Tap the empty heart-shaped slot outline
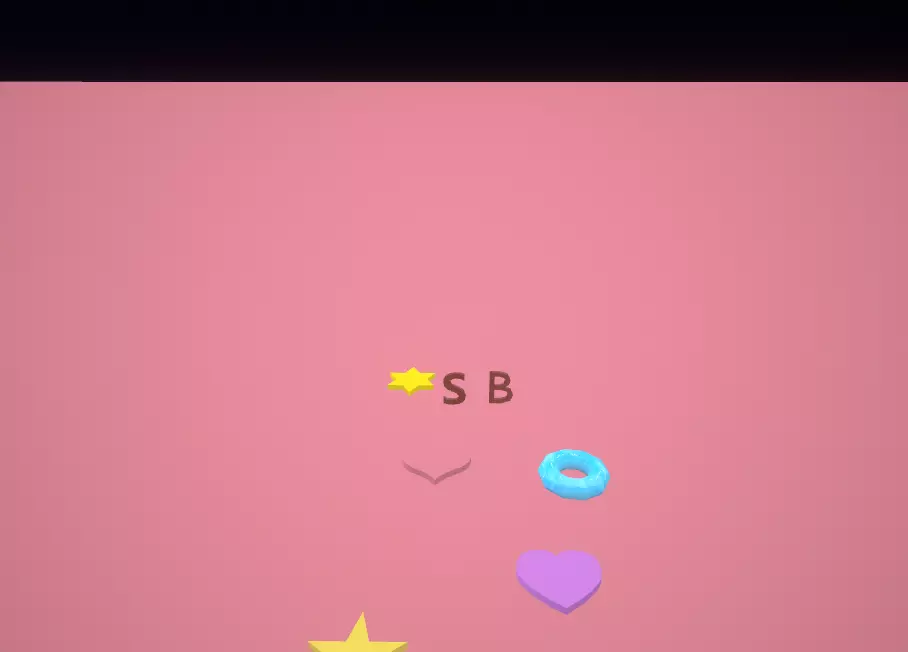The height and width of the screenshot is (652, 908). [x=437, y=470]
